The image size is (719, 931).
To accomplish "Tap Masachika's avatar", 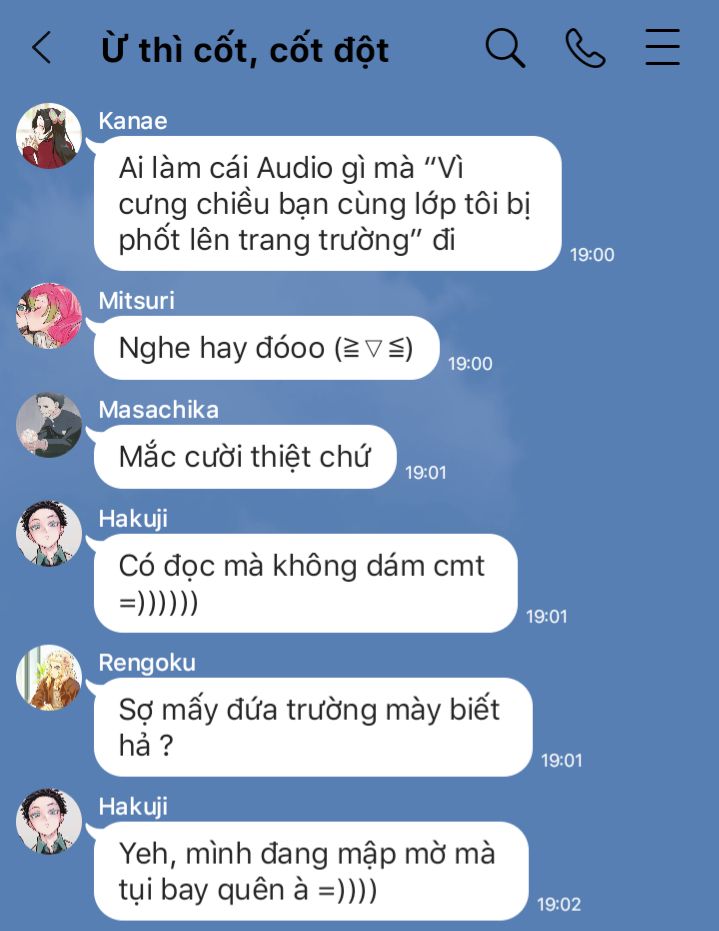I will click(x=49, y=425).
